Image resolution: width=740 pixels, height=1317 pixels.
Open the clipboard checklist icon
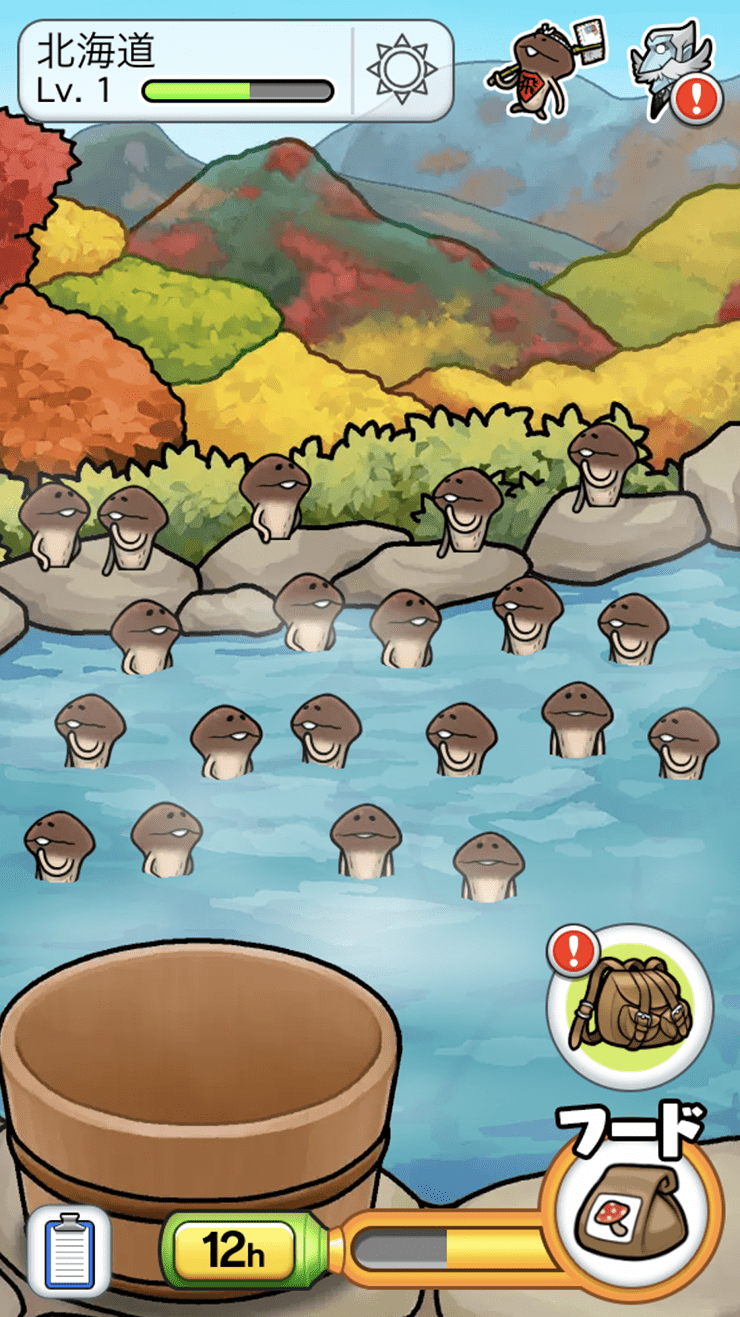point(69,1250)
